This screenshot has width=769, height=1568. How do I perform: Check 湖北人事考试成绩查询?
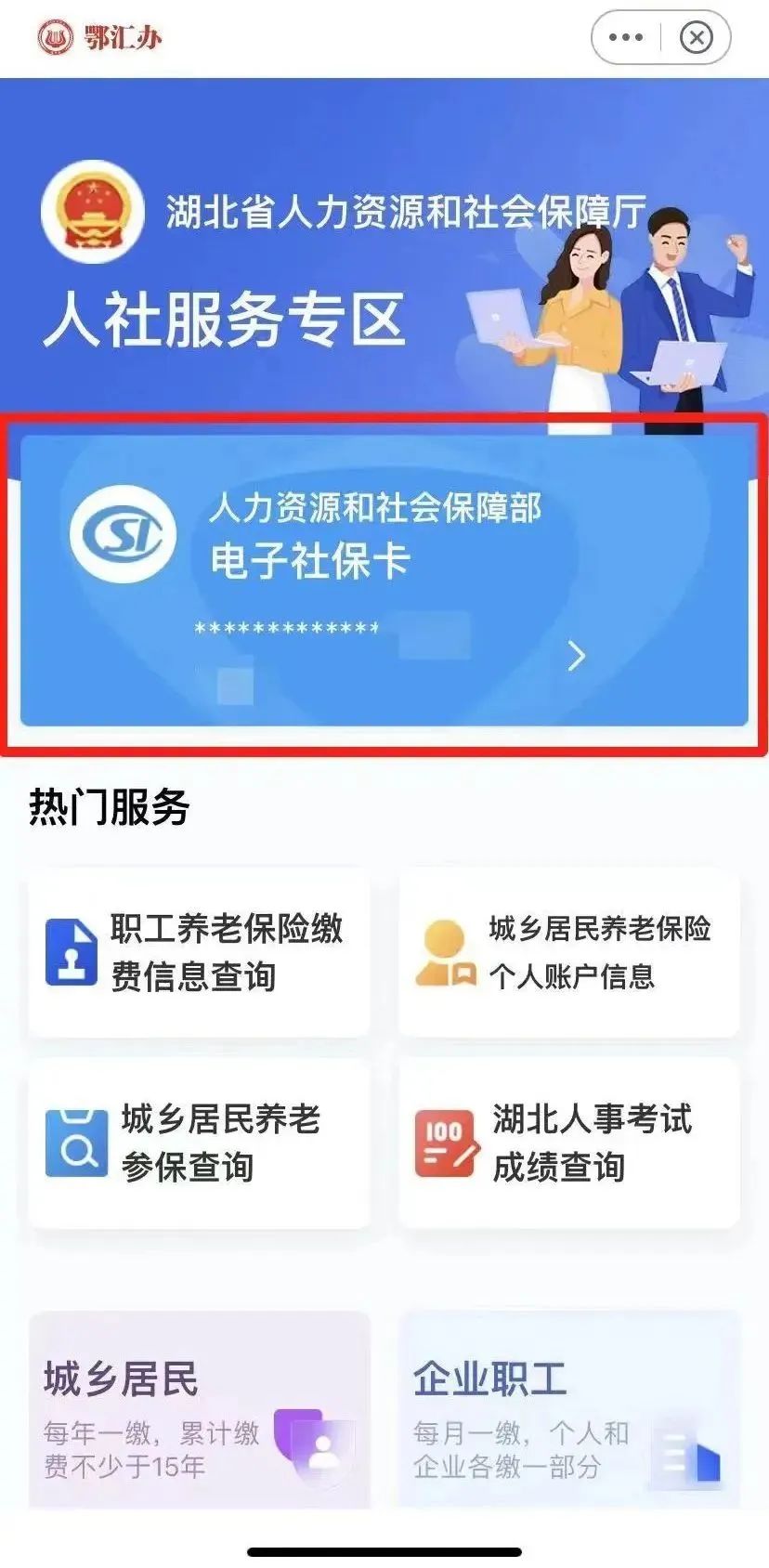point(568,1143)
